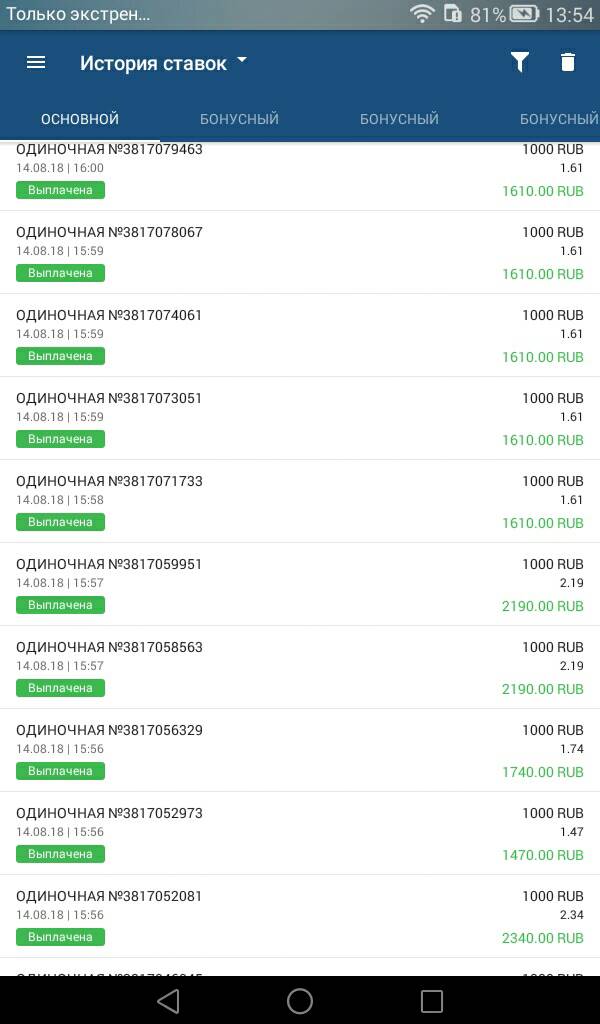This screenshot has height=1024, width=600.
Task: Open the hamburger drawer menu
Action: click(36, 62)
